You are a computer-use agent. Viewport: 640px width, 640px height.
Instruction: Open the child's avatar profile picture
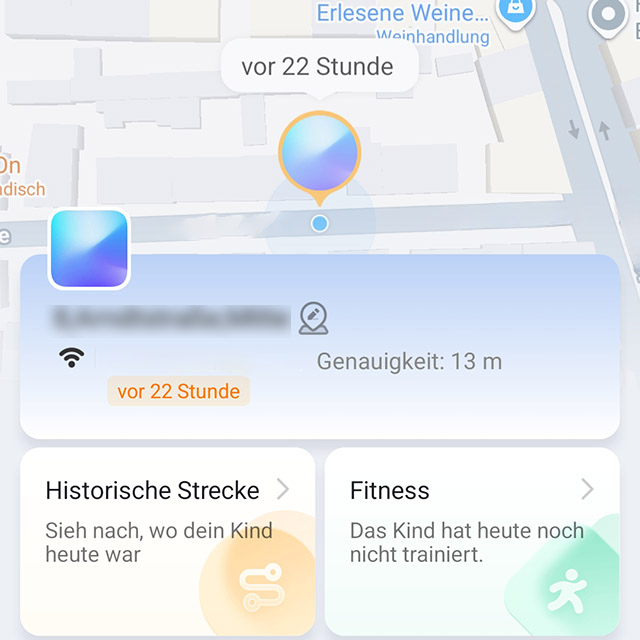click(x=89, y=249)
